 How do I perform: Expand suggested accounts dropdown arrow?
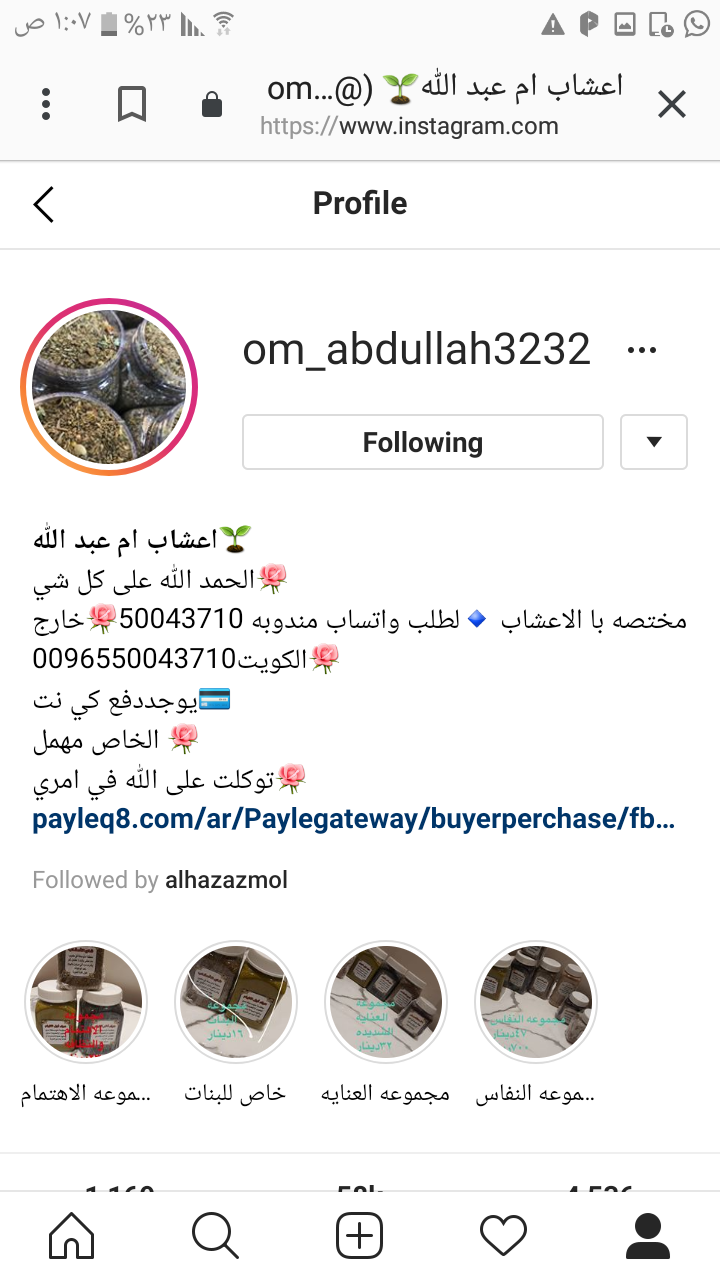point(654,442)
